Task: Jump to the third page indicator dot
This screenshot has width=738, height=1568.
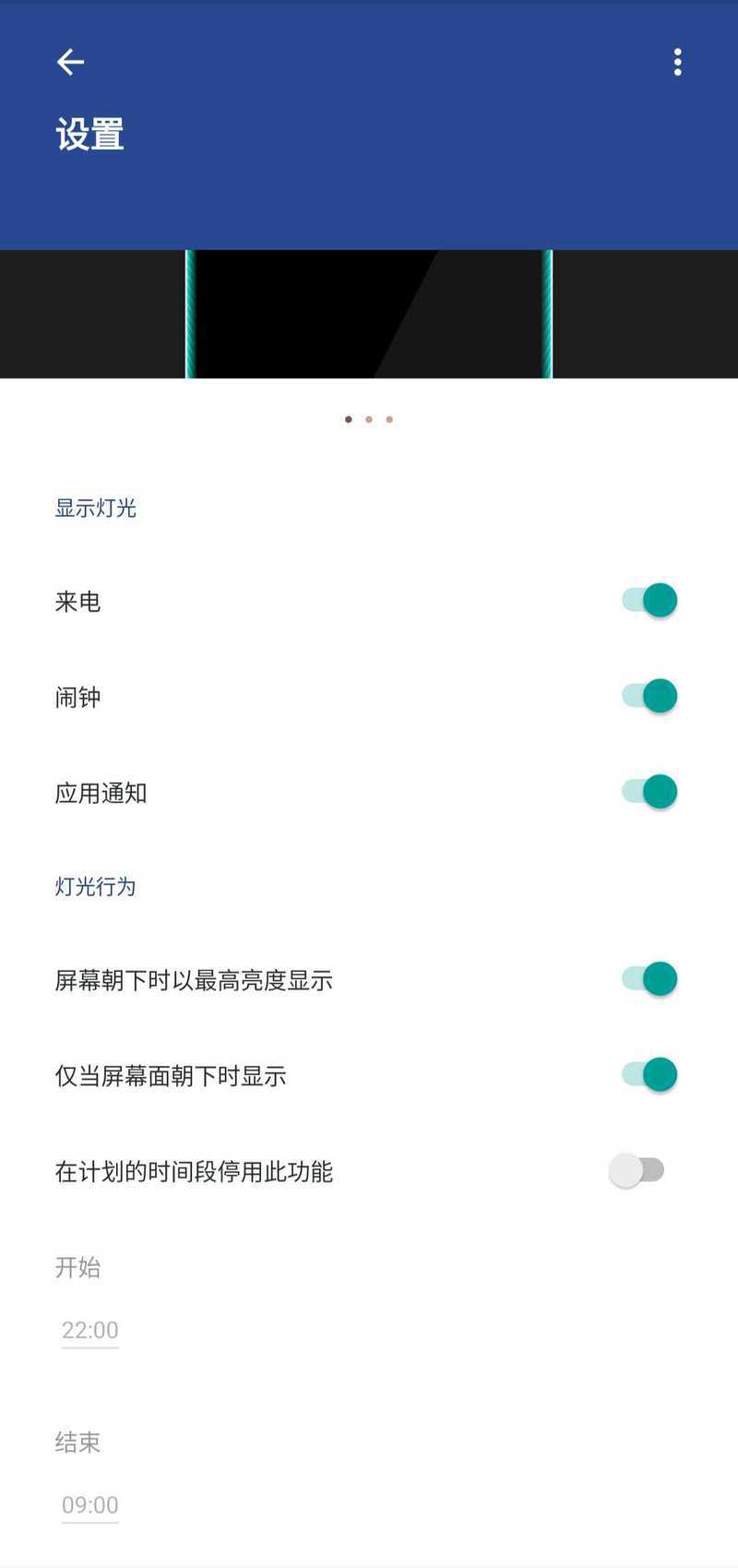Action: (389, 420)
